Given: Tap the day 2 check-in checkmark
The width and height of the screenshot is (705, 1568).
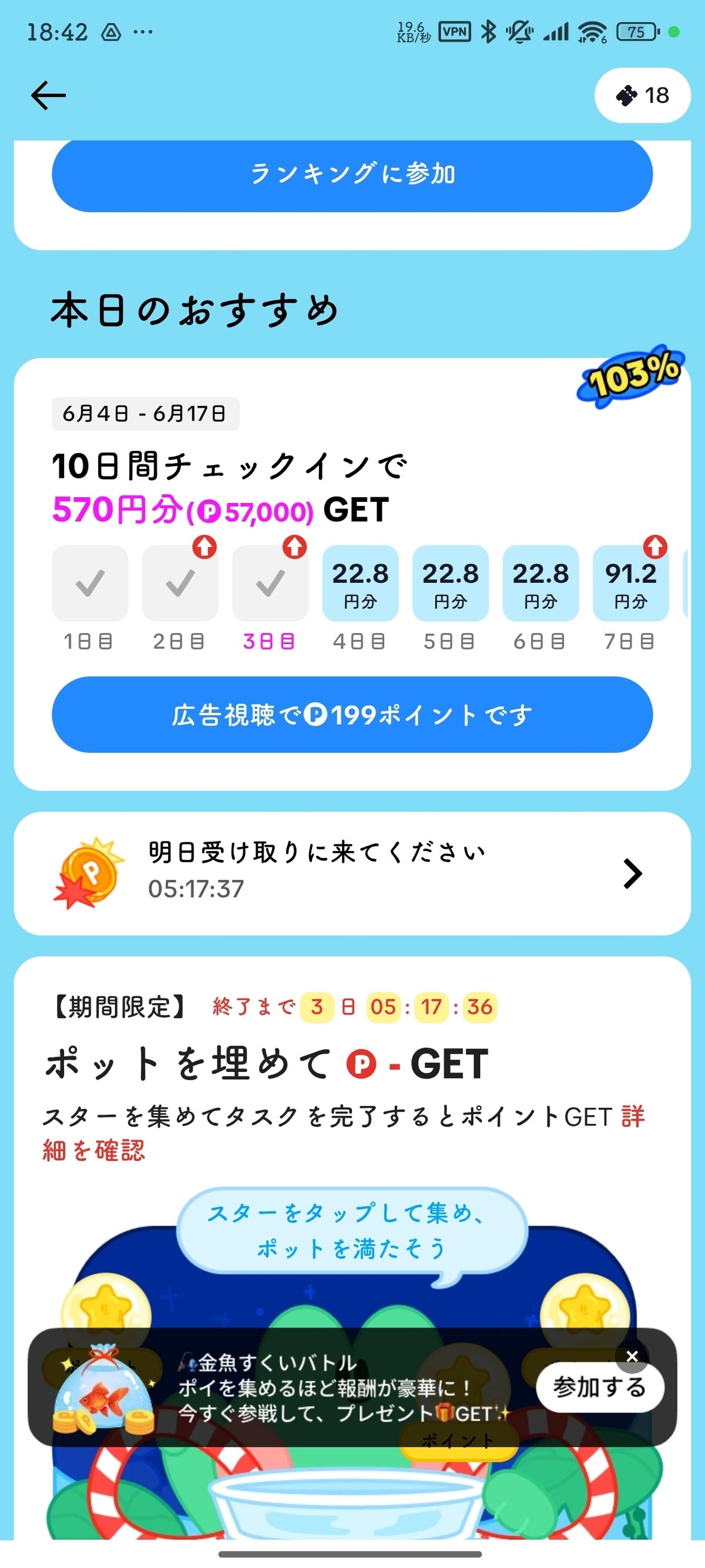Looking at the screenshot, I should coord(180,582).
